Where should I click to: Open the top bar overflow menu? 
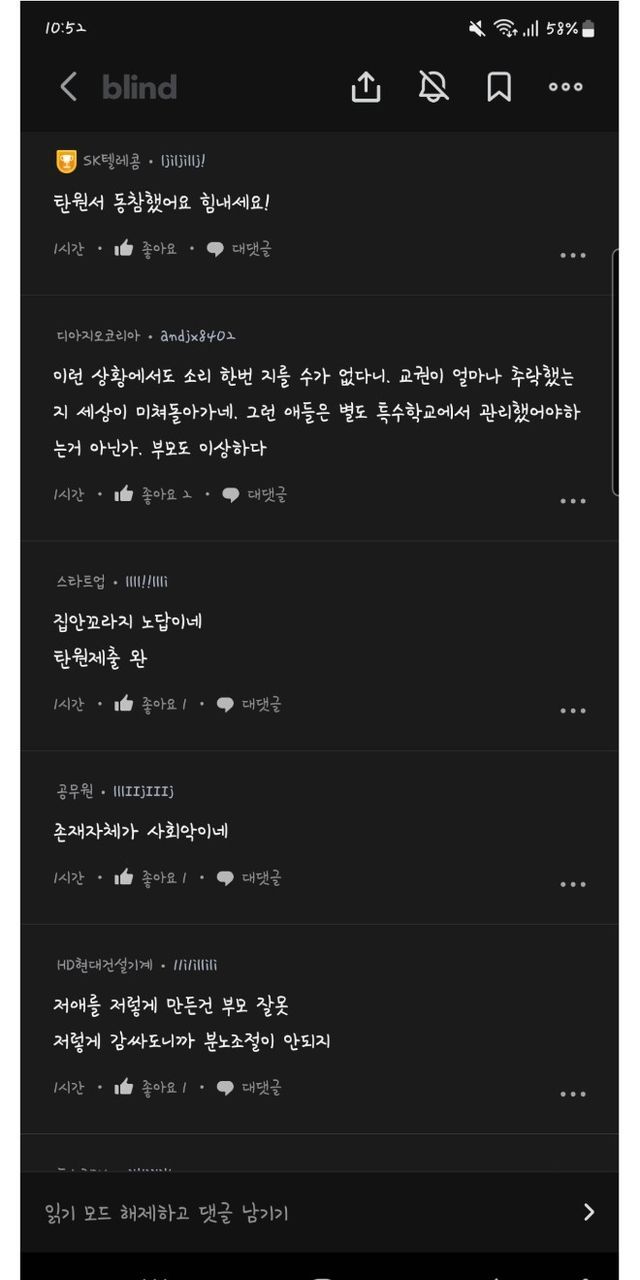565,87
